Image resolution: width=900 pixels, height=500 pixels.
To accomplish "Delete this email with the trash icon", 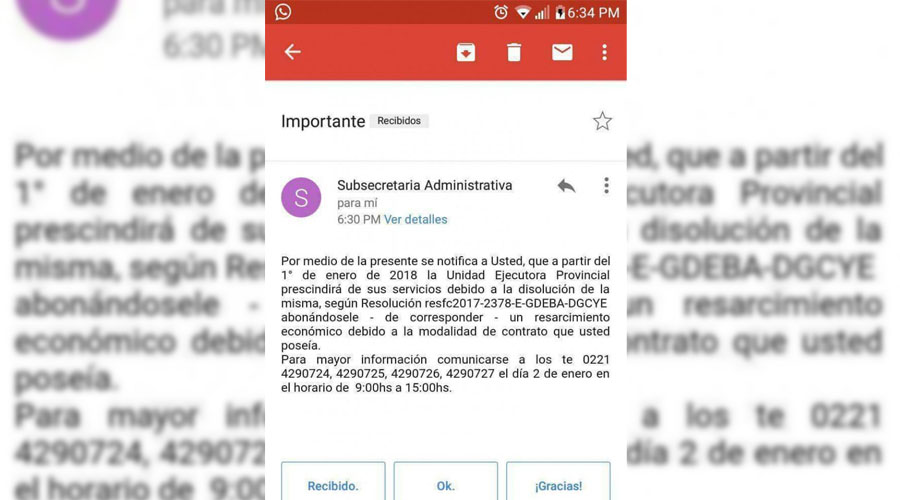I will pyautogui.click(x=514, y=52).
